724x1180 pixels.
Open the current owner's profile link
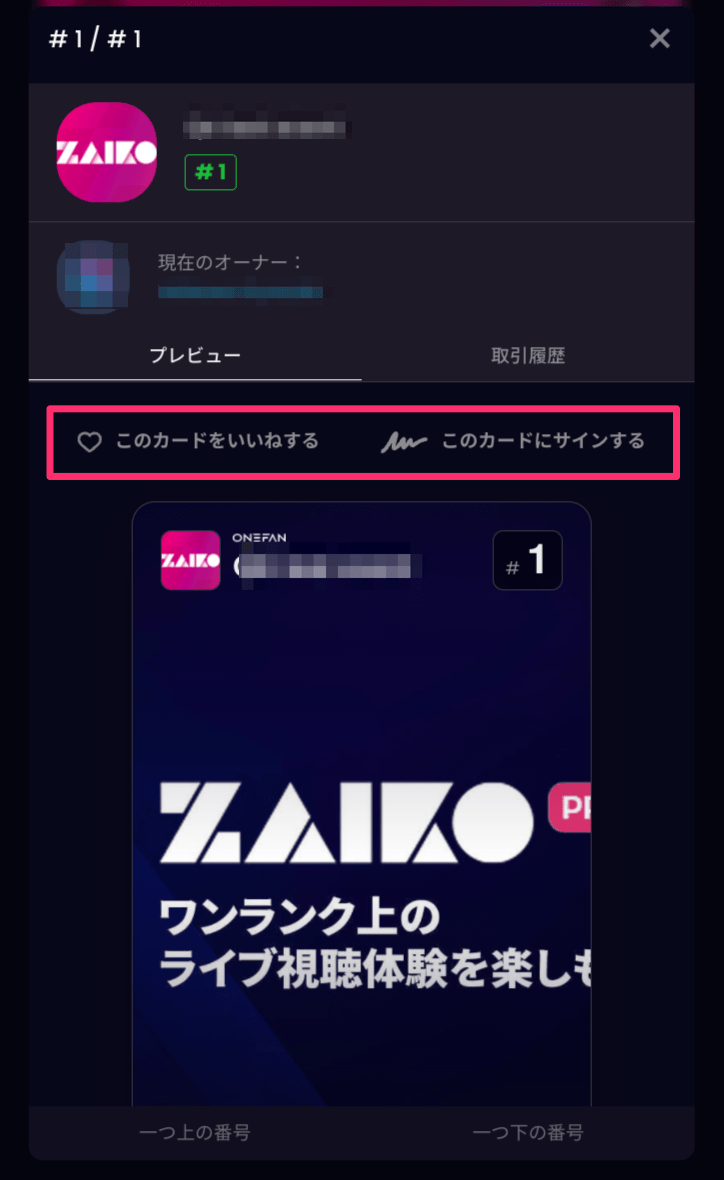click(x=240, y=292)
